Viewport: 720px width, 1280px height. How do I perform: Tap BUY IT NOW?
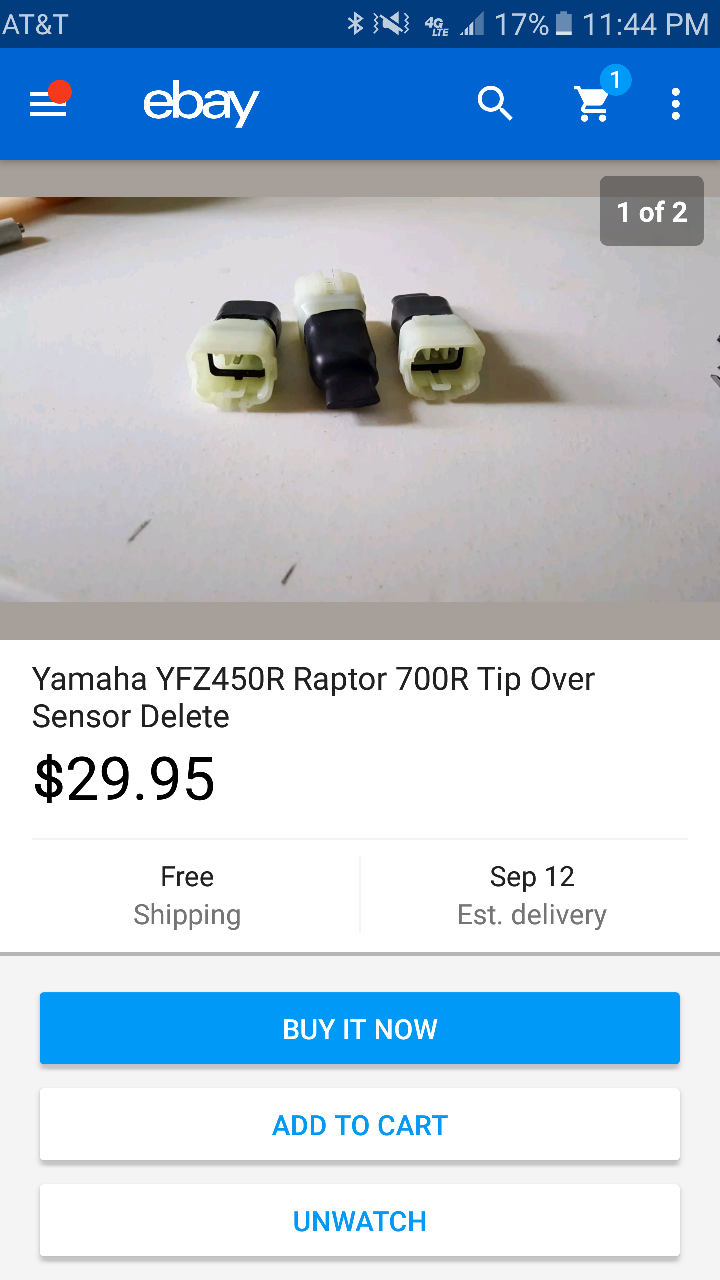tap(359, 1028)
